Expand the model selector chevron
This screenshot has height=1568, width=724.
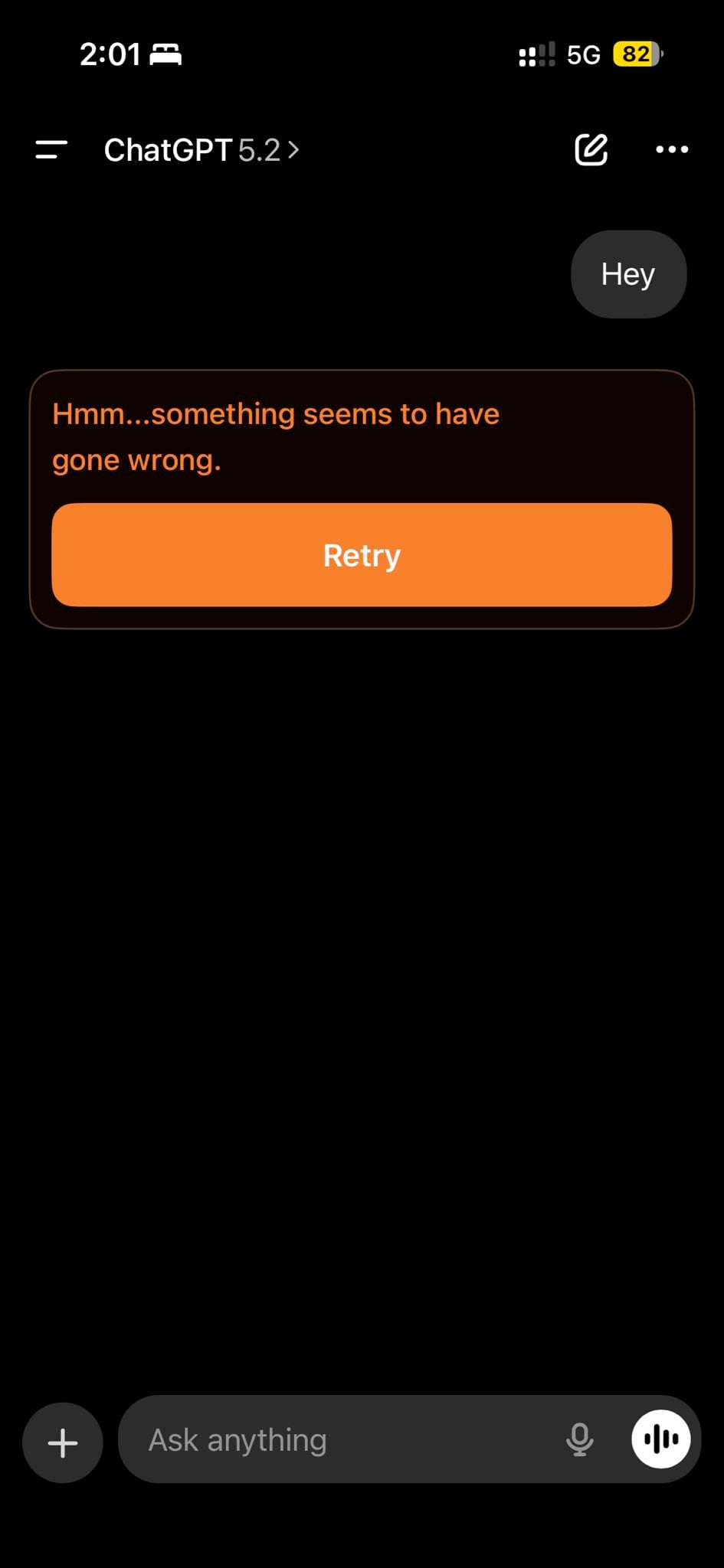click(x=293, y=150)
